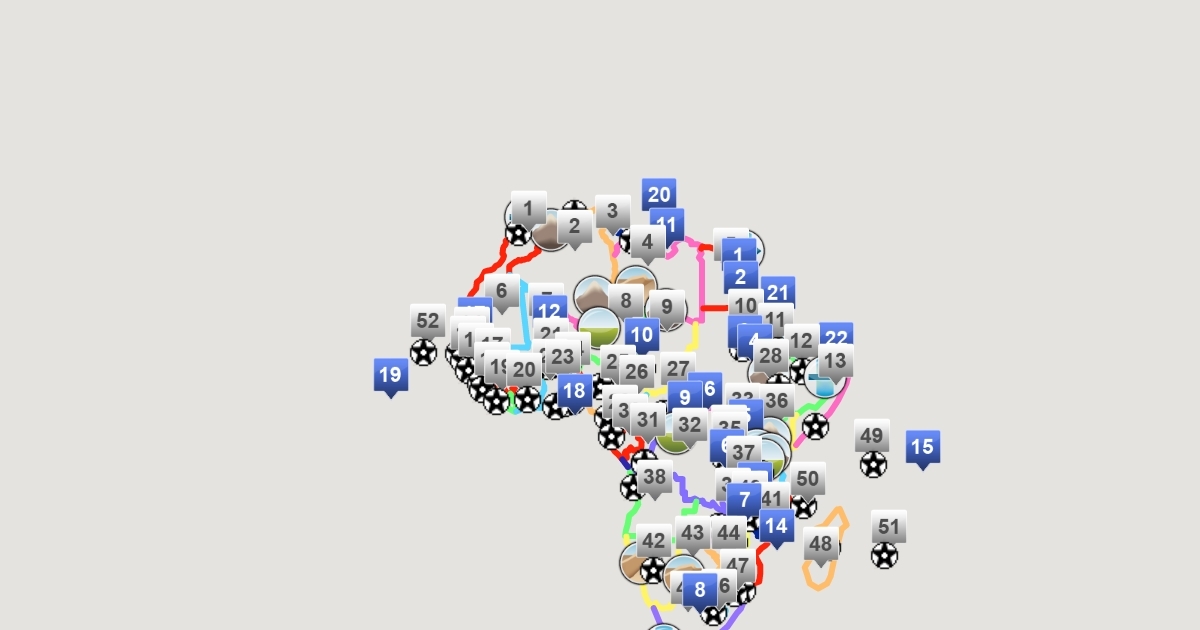Tap the gray marker numbered 50
The height and width of the screenshot is (630, 1200).
(x=808, y=478)
